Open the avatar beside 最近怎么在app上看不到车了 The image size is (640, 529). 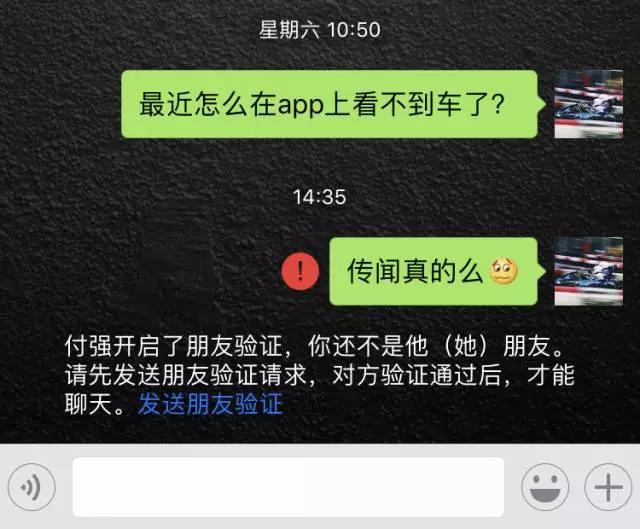[590, 104]
